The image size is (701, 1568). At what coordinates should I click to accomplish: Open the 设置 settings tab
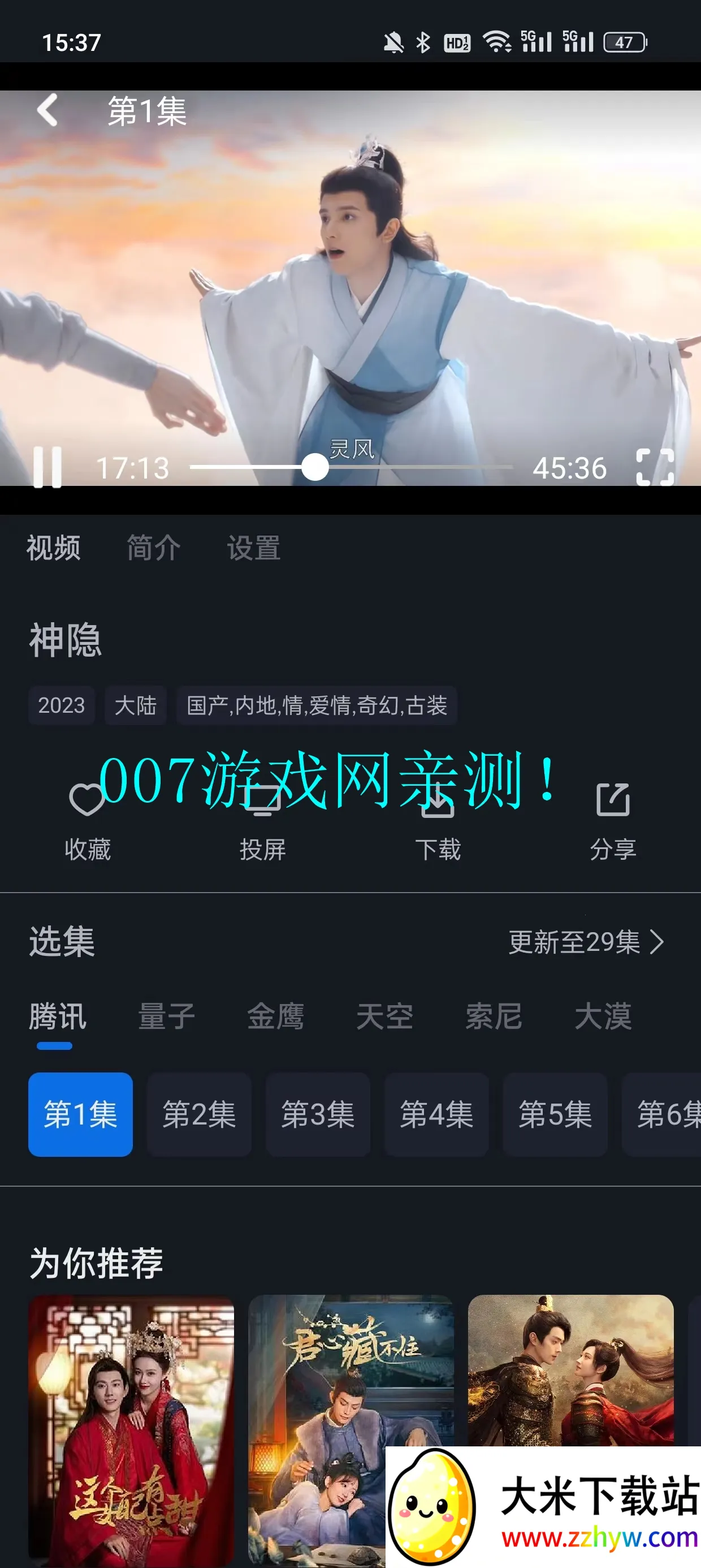point(254,548)
